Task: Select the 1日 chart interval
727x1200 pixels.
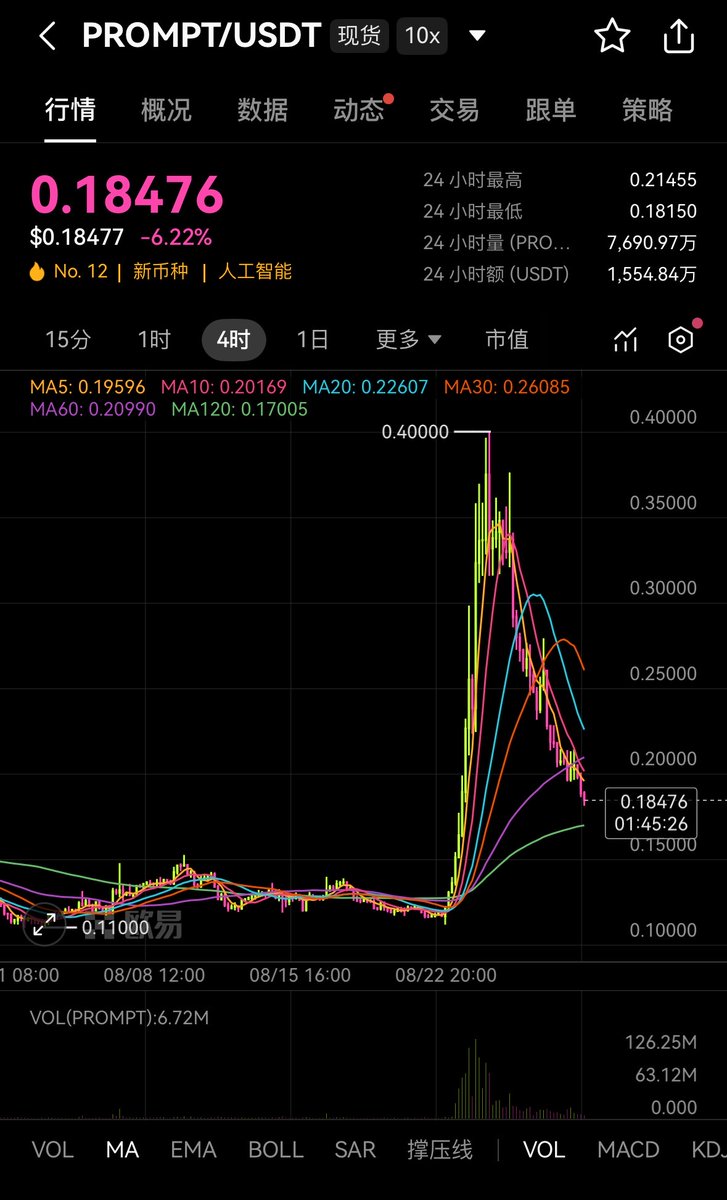Action: coord(312,340)
